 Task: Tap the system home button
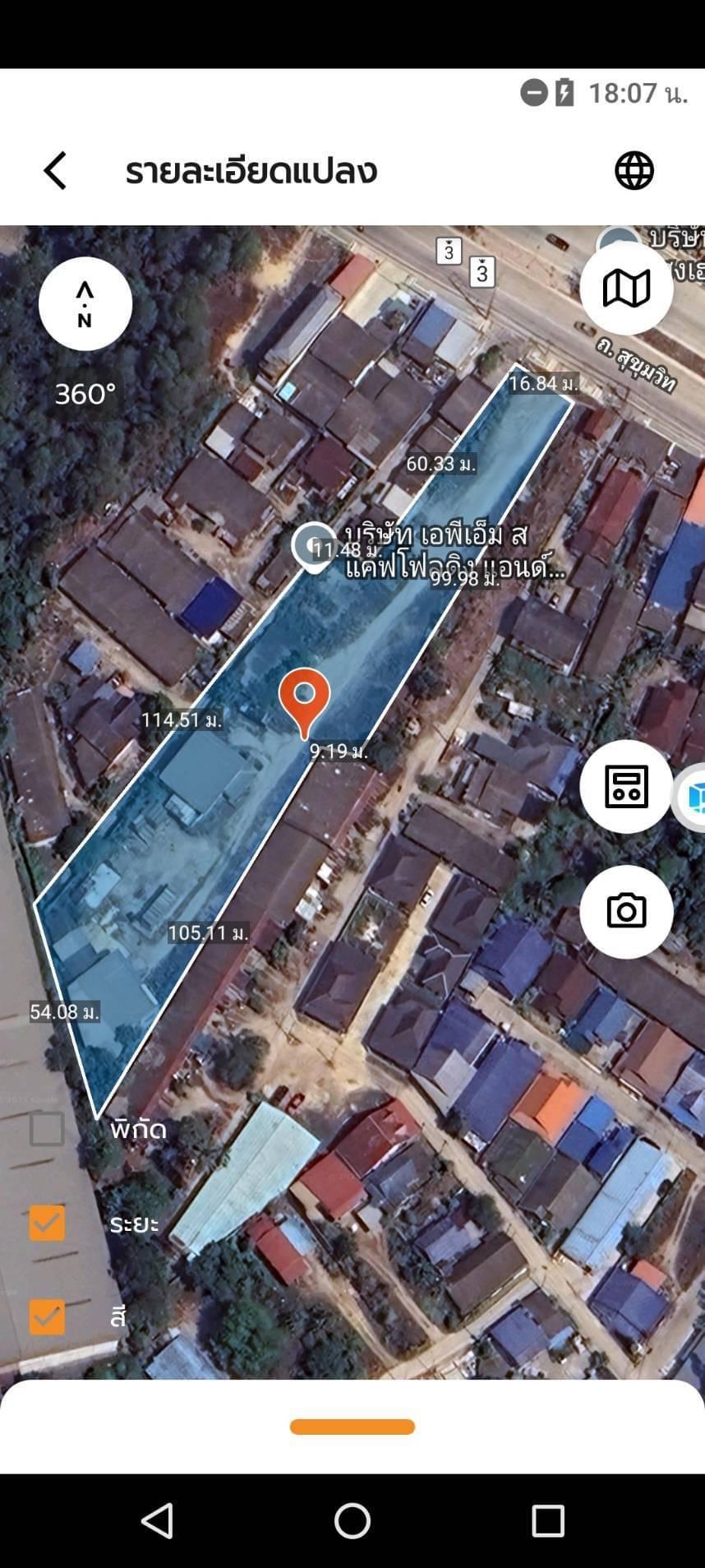[x=352, y=1521]
